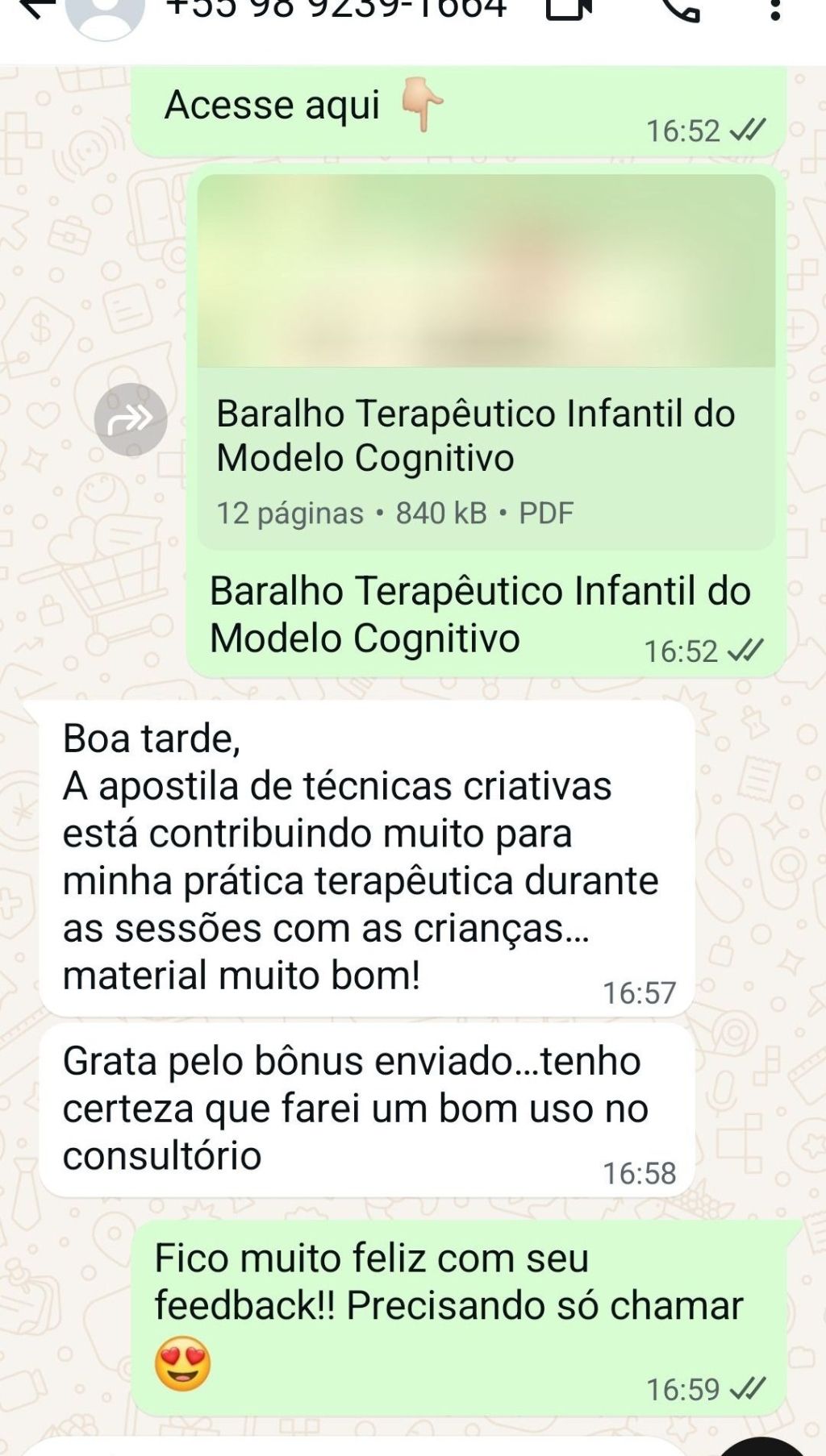Open the contact's profile picture
826x1456 pixels.
tap(104, 15)
